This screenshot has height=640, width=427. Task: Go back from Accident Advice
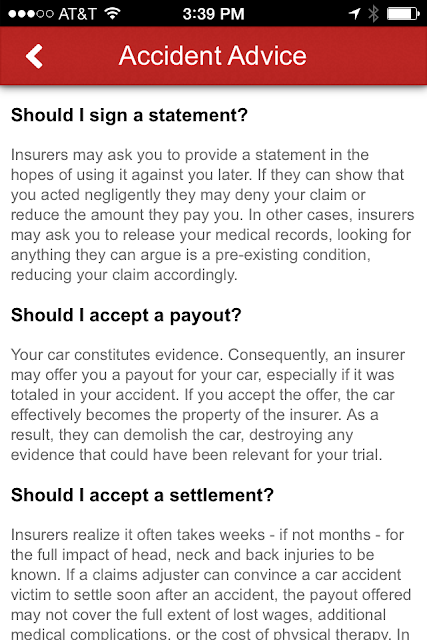[34, 56]
